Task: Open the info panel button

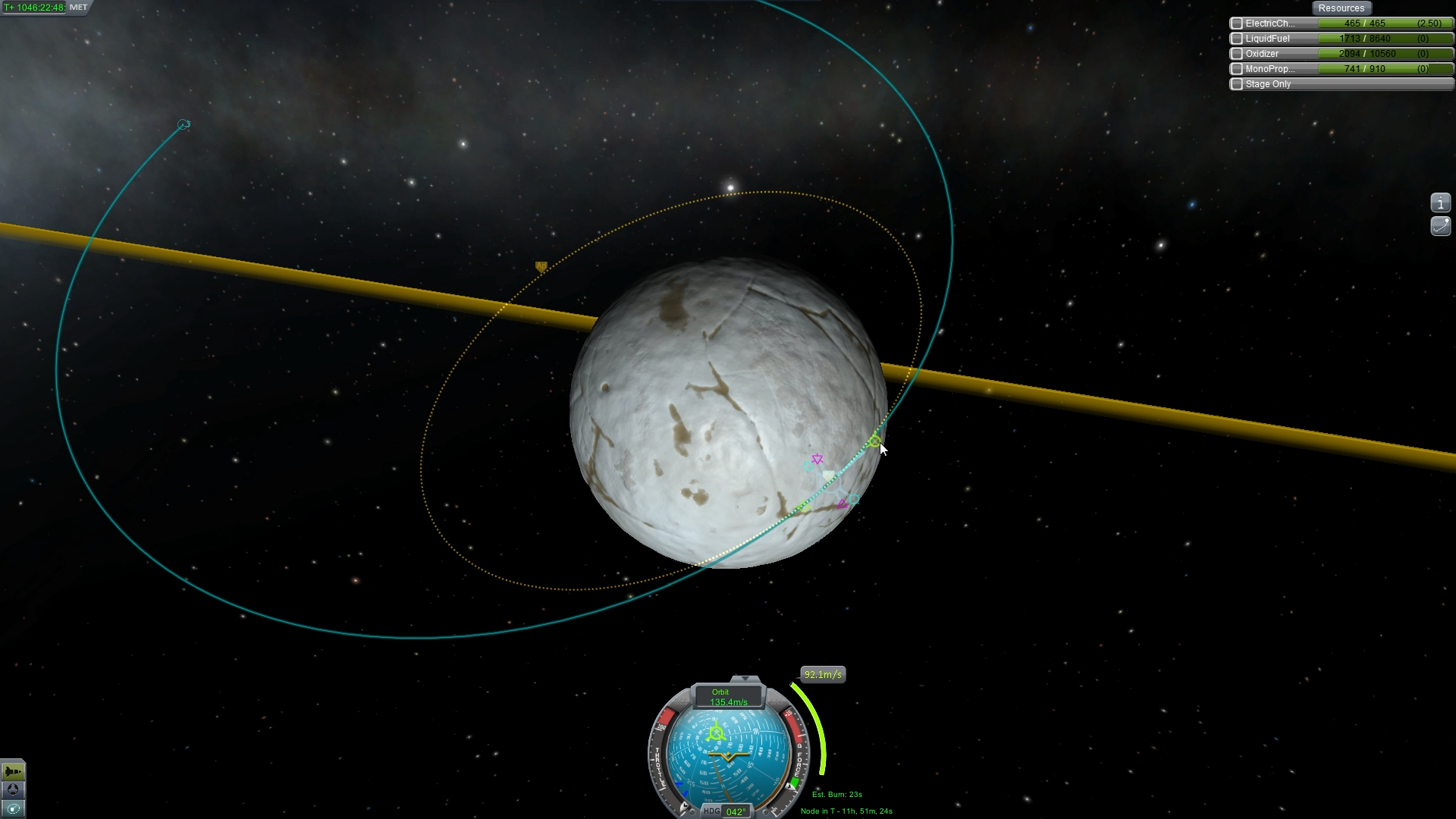Action: 1440,203
